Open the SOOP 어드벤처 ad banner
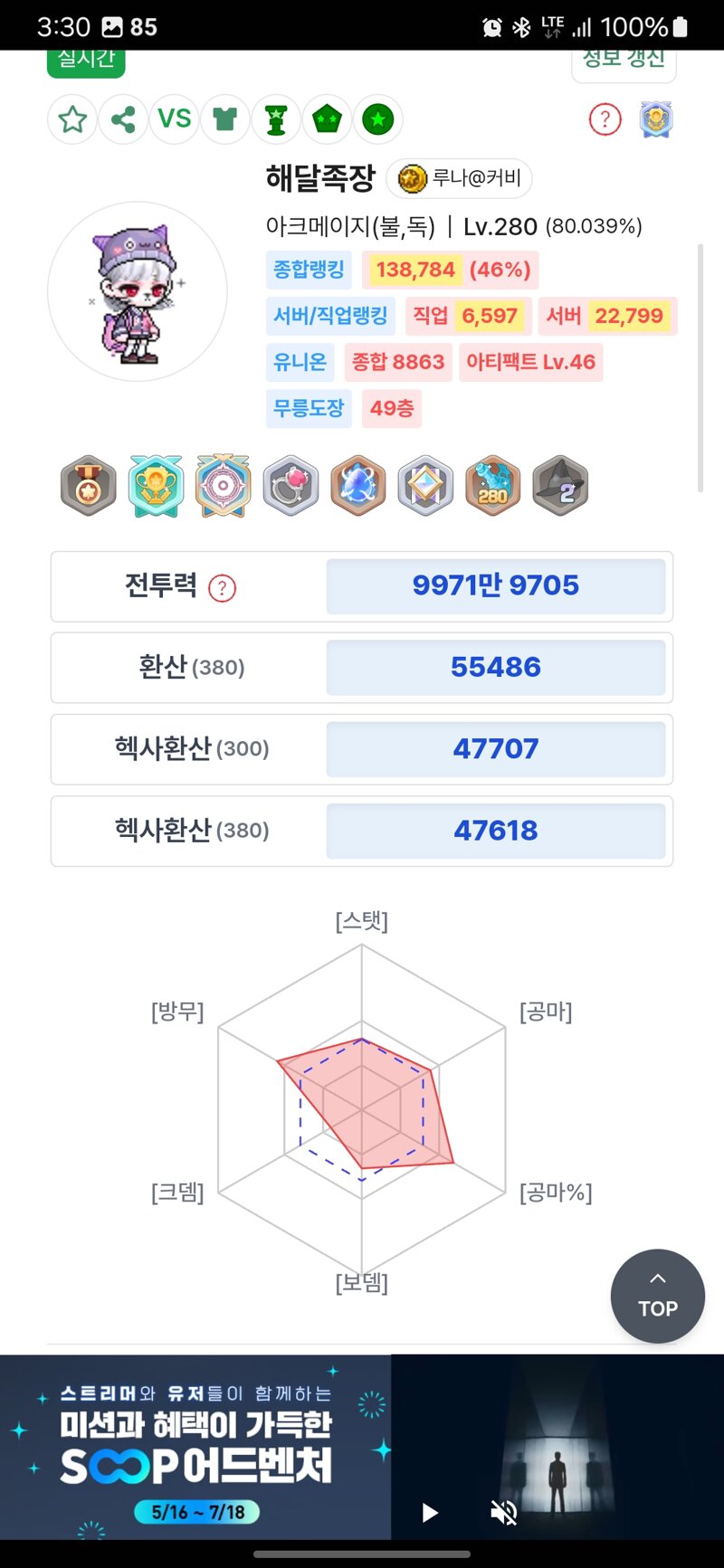Image resolution: width=724 pixels, height=1568 pixels. [195, 1447]
